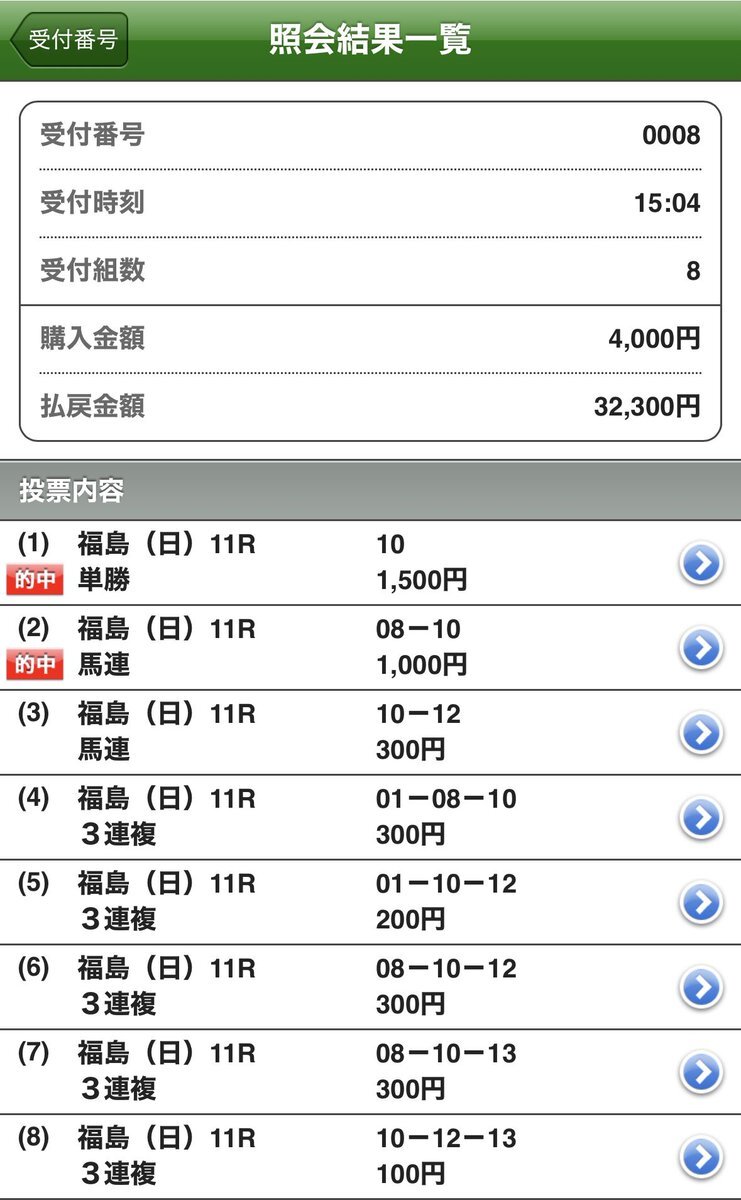Open the 3連複 10-12-13 bet row
The image size is (741, 1200).
pyautogui.click(x=702, y=1158)
